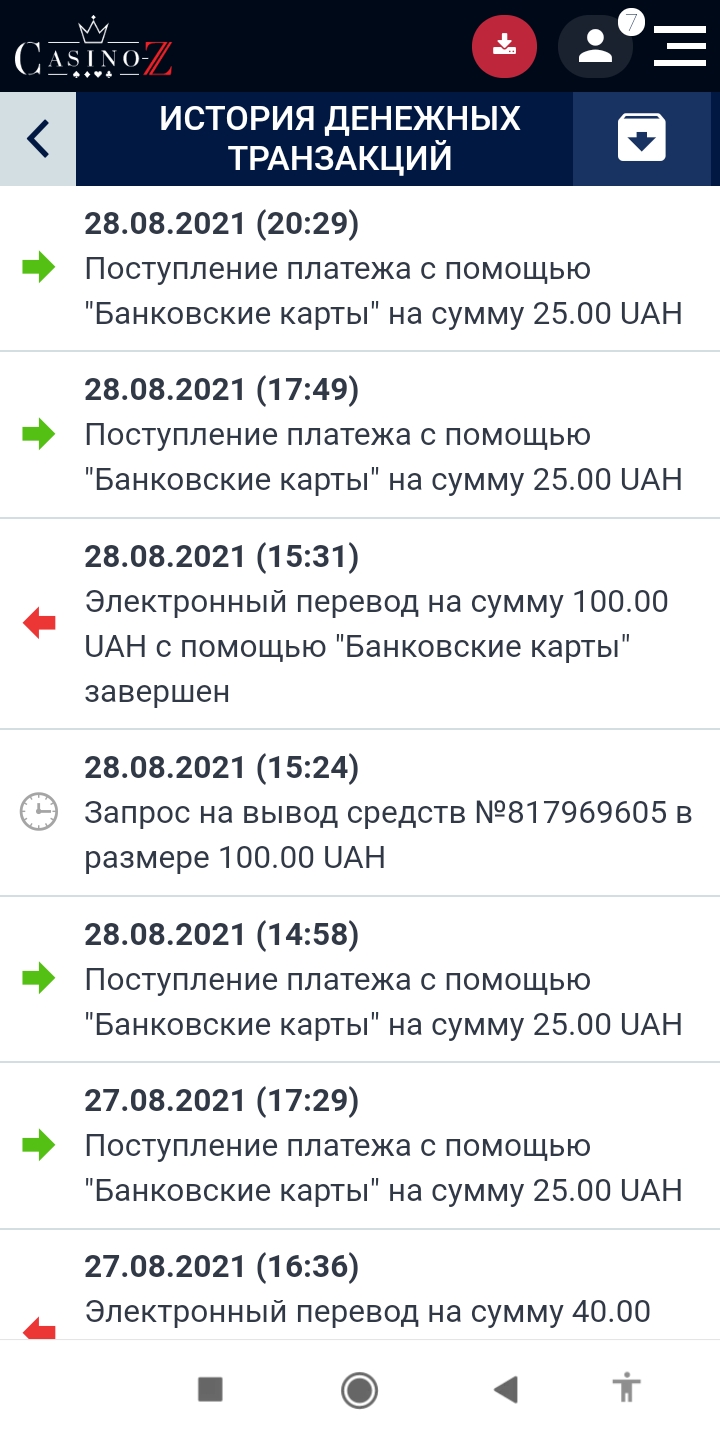Go back using the left chevron

38,139
